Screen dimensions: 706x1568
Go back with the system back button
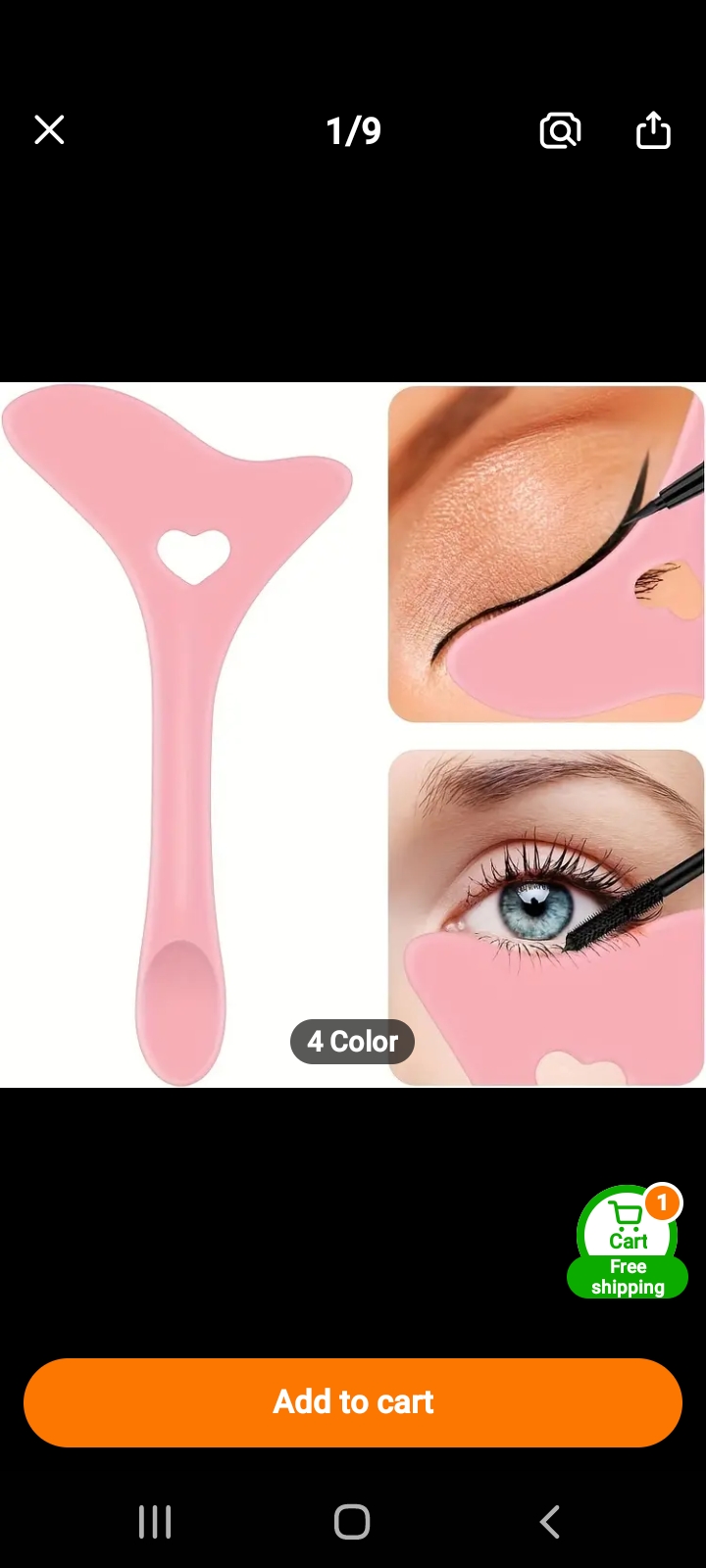[x=550, y=1522]
